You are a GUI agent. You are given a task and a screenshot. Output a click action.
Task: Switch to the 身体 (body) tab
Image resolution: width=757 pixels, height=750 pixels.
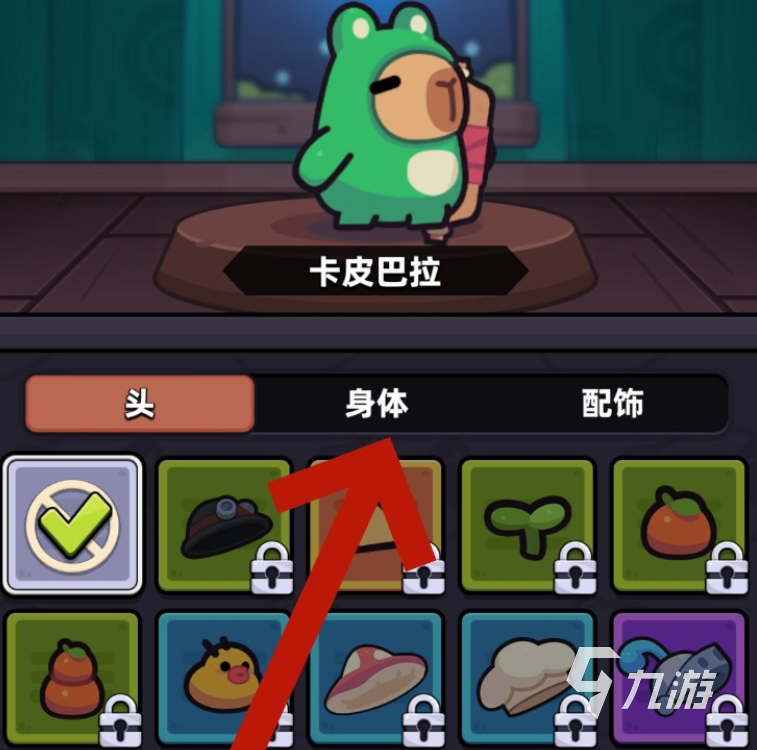click(377, 404)
